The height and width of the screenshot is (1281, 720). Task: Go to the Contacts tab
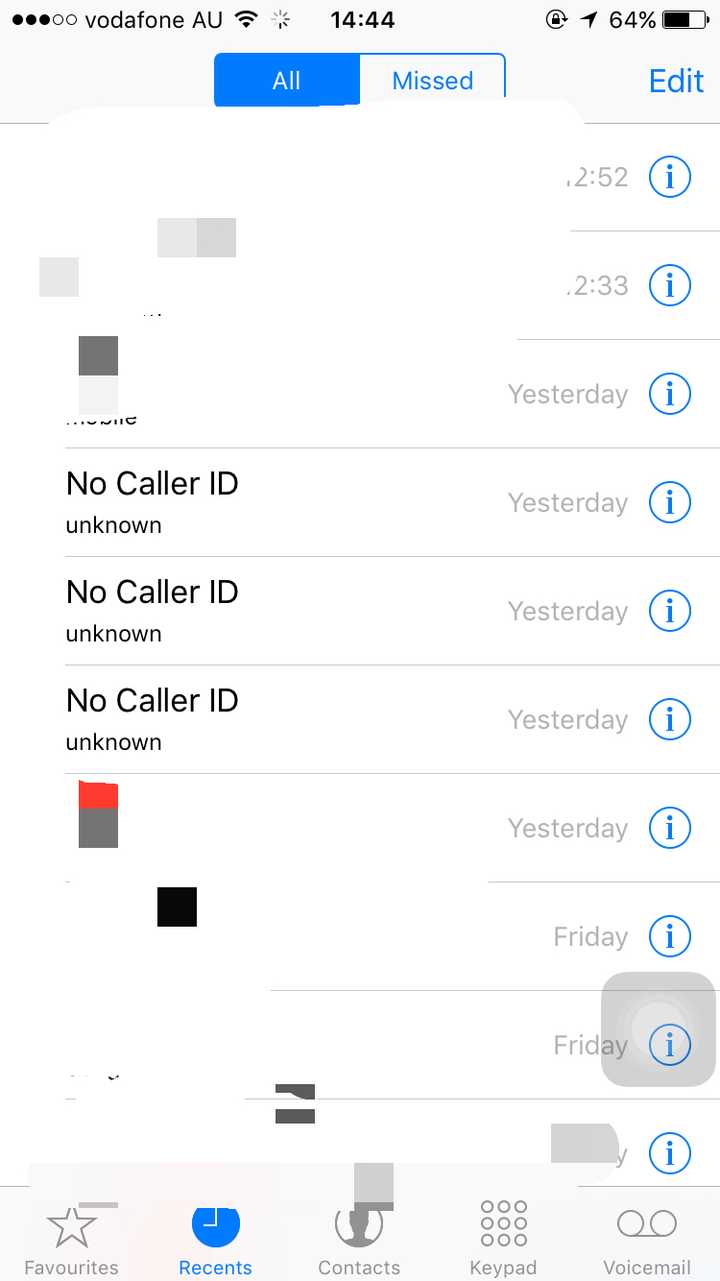pos(359,1240)
